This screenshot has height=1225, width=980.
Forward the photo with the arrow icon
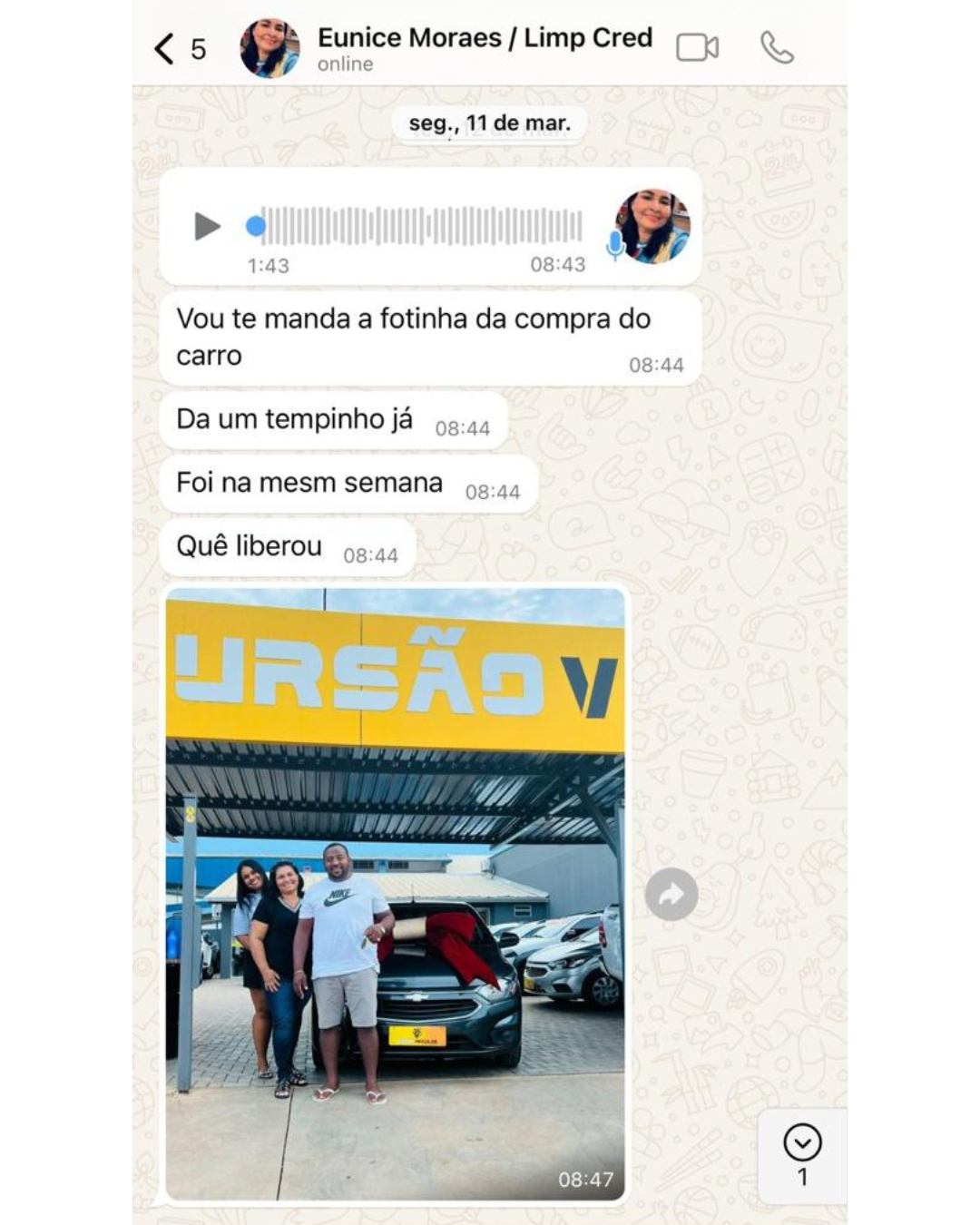click(x=671, y=895)
